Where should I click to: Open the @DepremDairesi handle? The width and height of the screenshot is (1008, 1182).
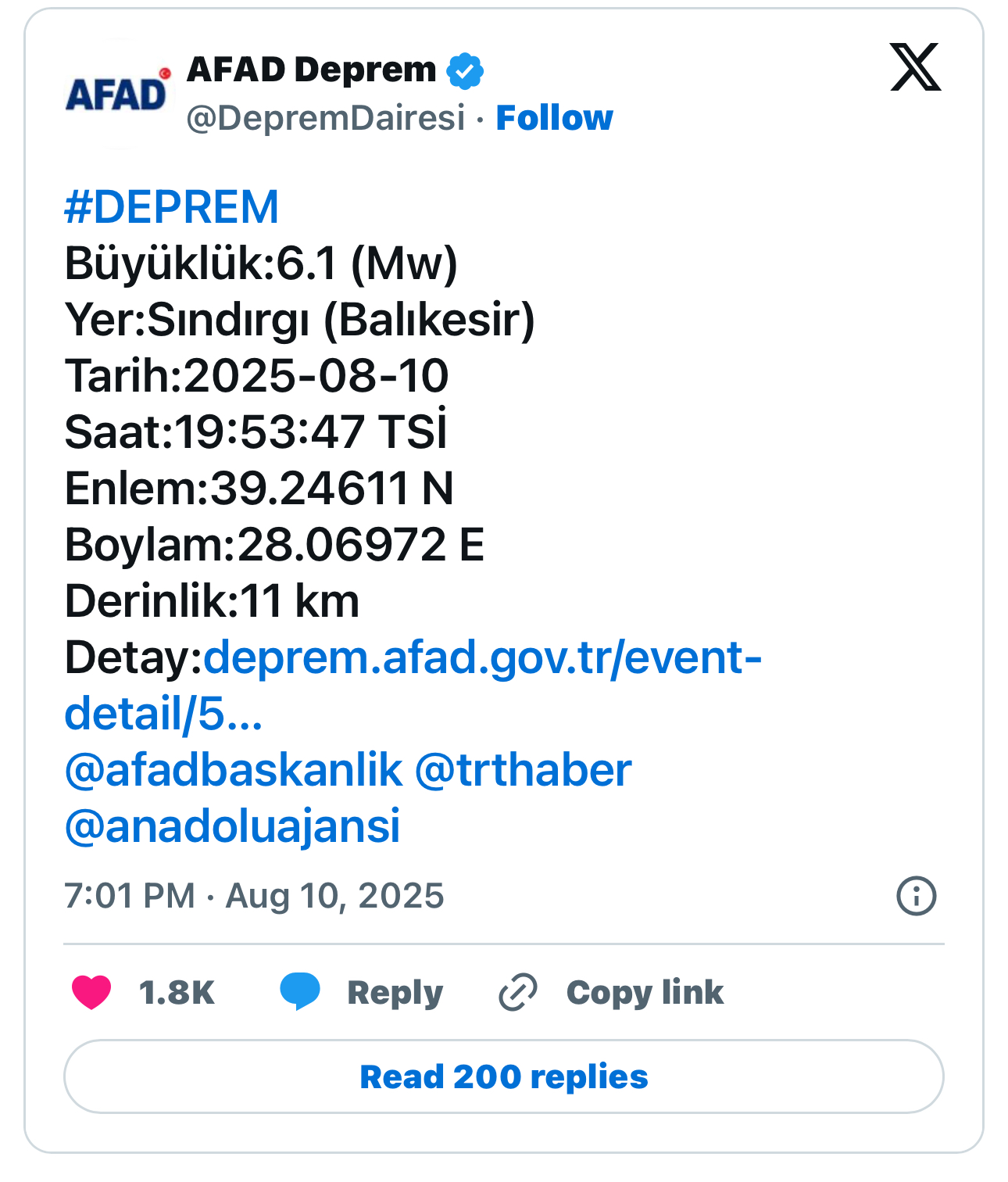pyautogui.click(x=325, y=118)
